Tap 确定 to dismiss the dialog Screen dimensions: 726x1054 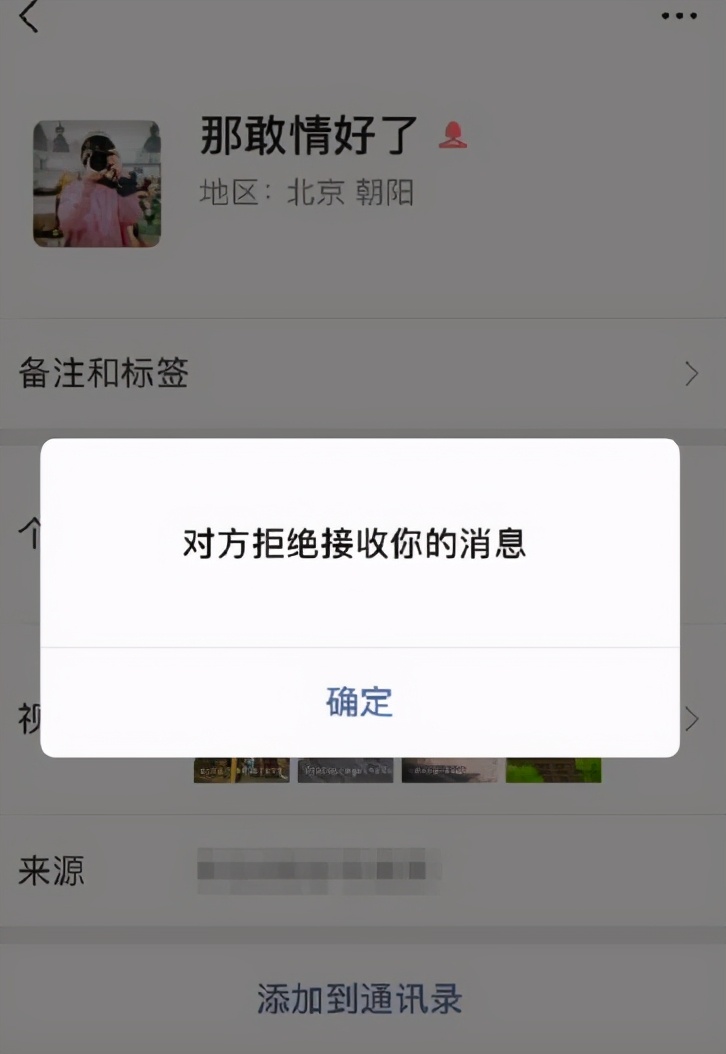coord(359,702)
